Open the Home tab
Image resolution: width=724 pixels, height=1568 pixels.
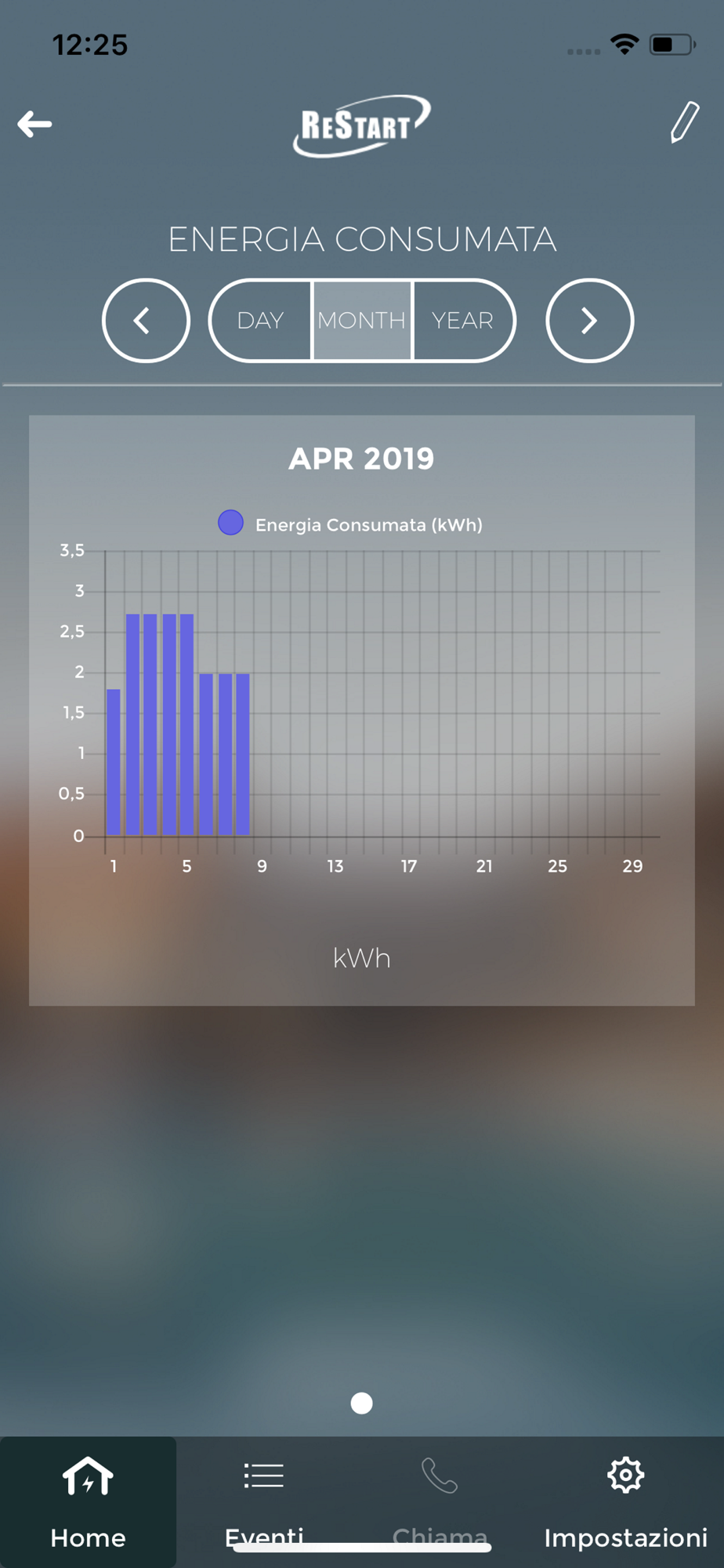88,1502
